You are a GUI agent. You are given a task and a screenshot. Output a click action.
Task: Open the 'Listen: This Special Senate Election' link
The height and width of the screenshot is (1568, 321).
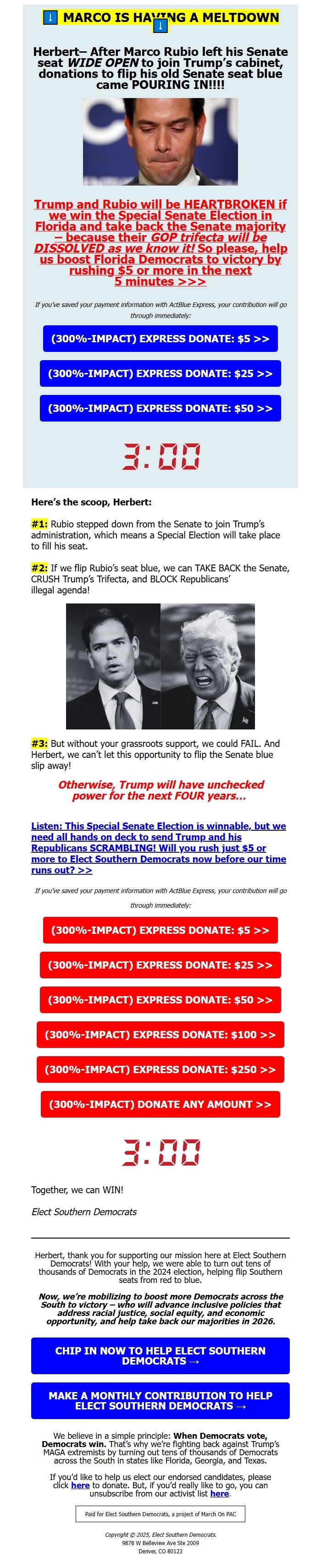click(159, 848)
